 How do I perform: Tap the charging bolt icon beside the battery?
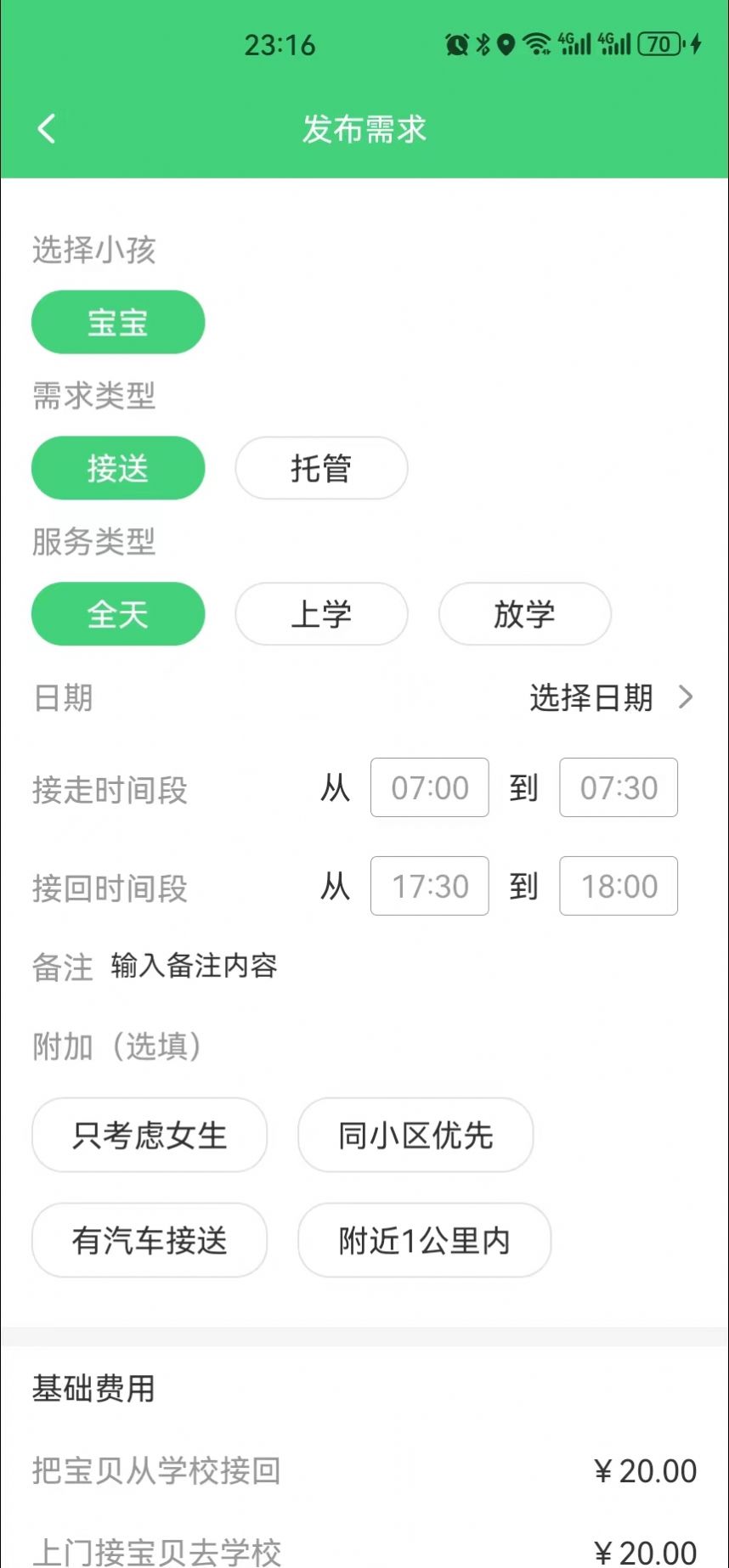[695, 42]
